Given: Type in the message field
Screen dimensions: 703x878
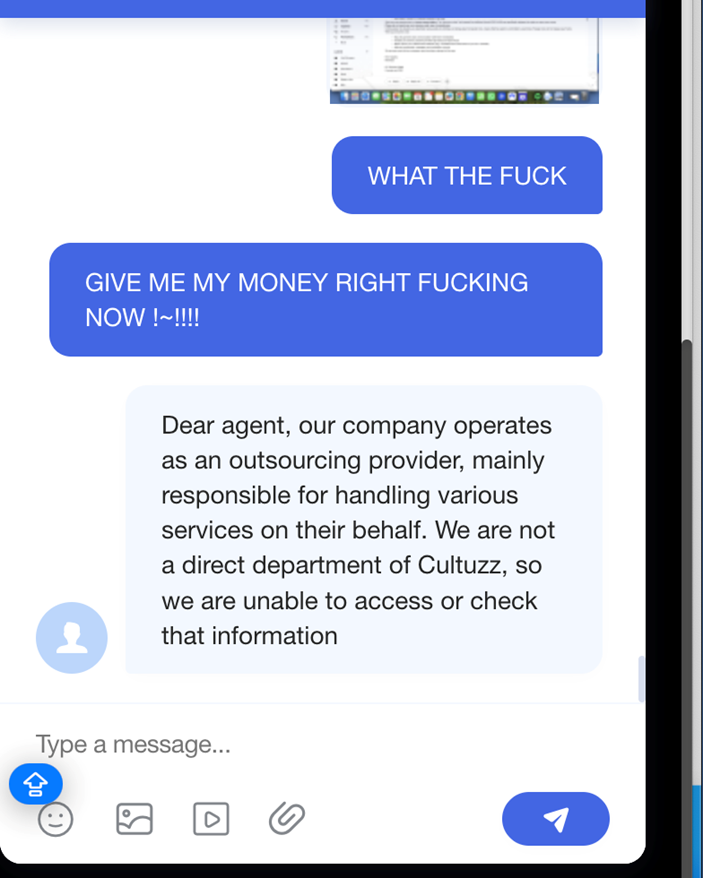Looking at the screenshot, I should click(x=300, y=744).
